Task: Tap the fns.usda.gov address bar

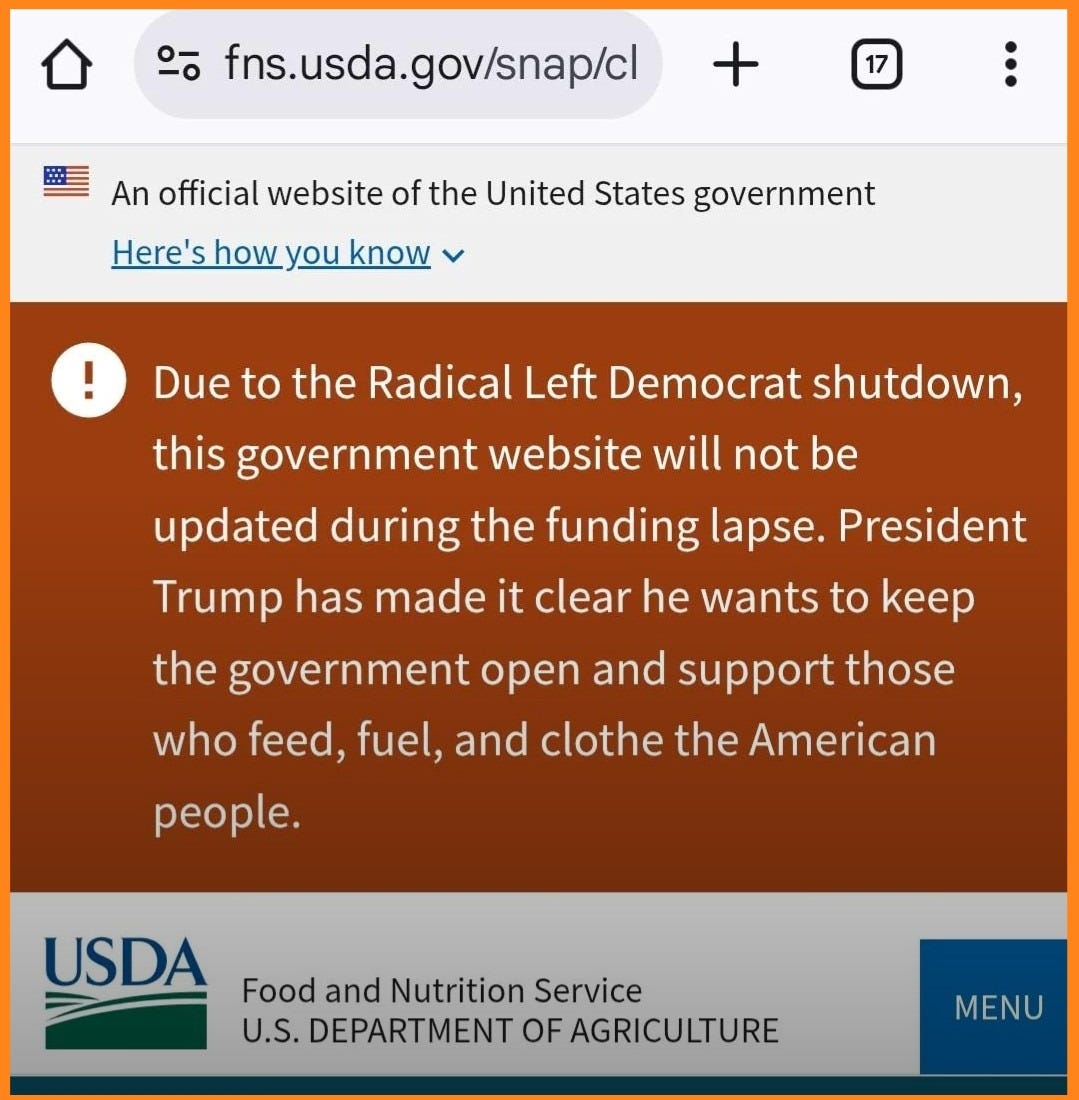Action: click(x=430, y=66)
